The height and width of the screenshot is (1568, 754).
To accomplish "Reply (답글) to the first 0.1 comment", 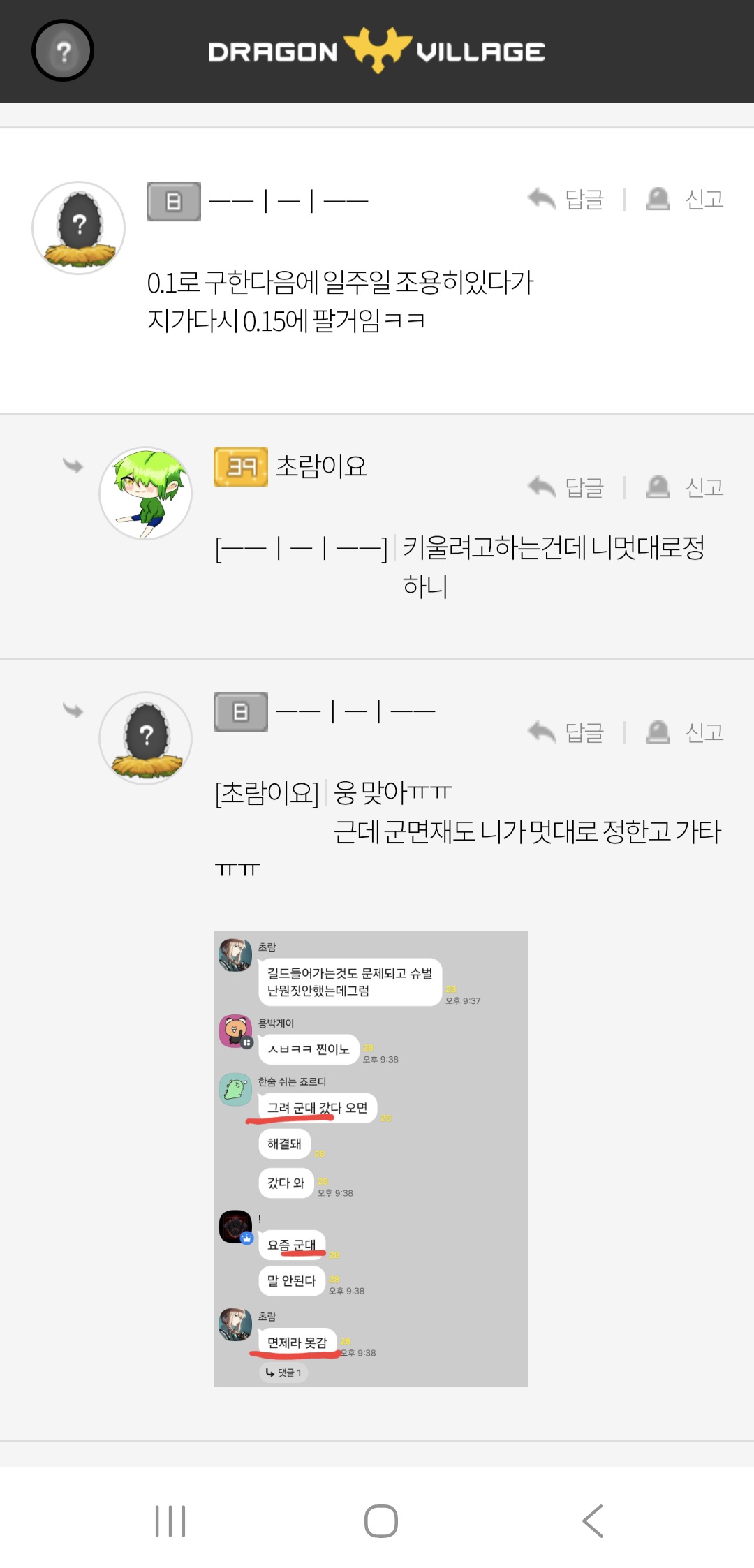I will pos(566,200).
